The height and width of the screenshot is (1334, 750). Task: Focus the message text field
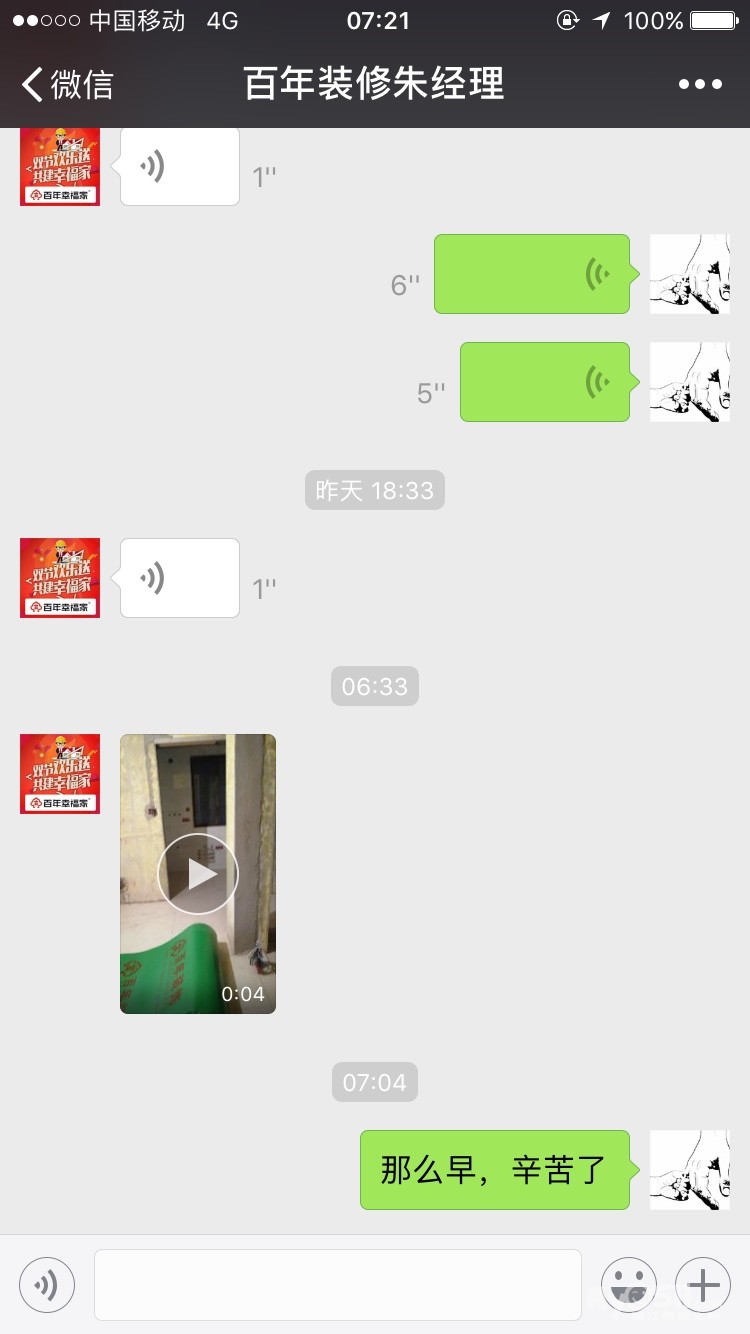(338, 1285)
